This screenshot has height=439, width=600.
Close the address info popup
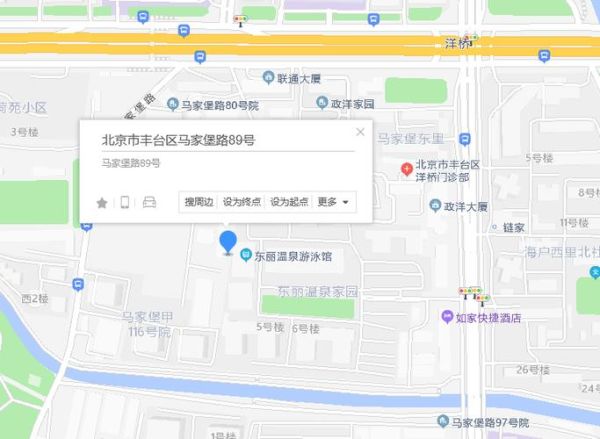pos(361,132)
